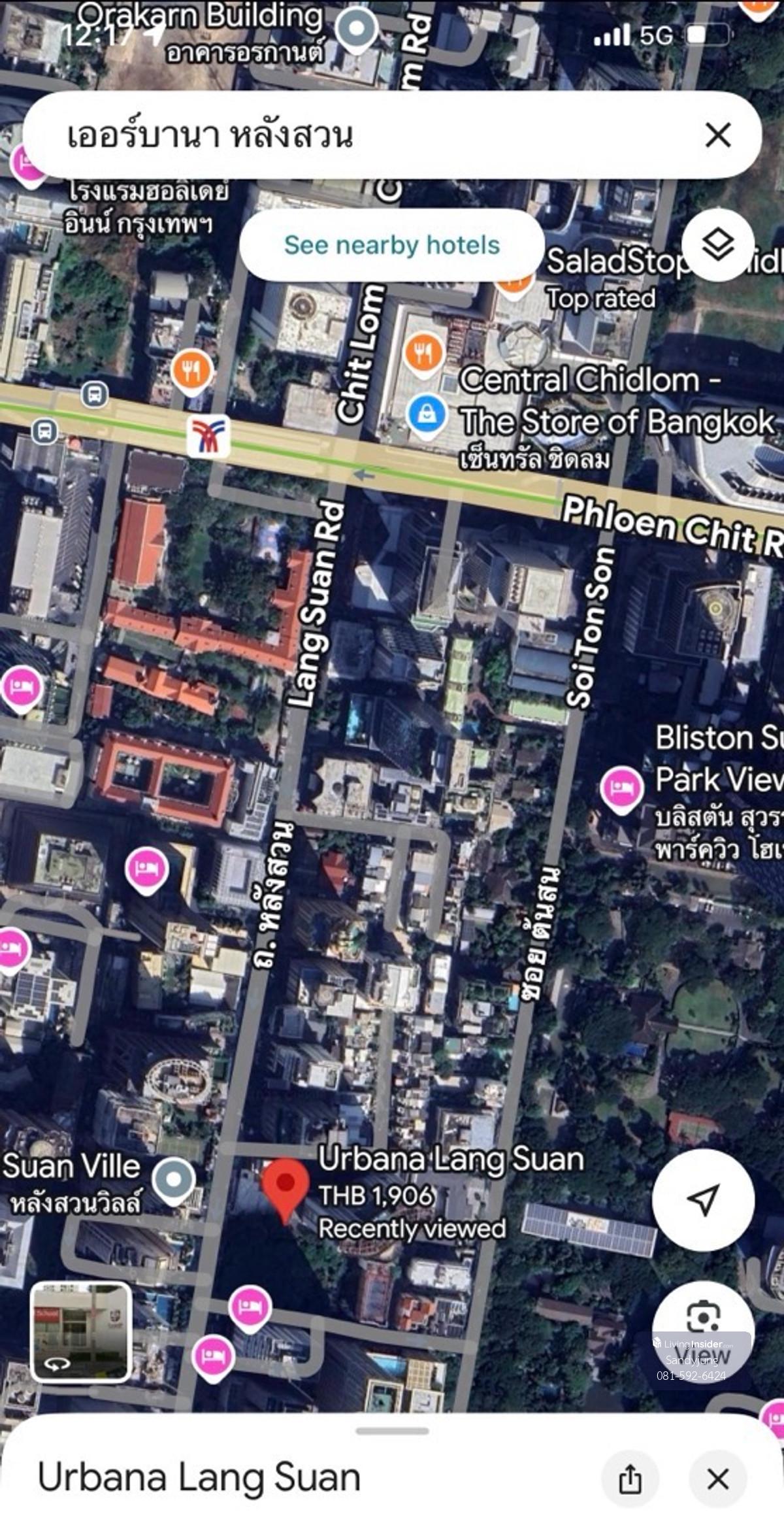
Task: Close the Urbana Lang Suan place sheet
Action: coord(717,1479)
